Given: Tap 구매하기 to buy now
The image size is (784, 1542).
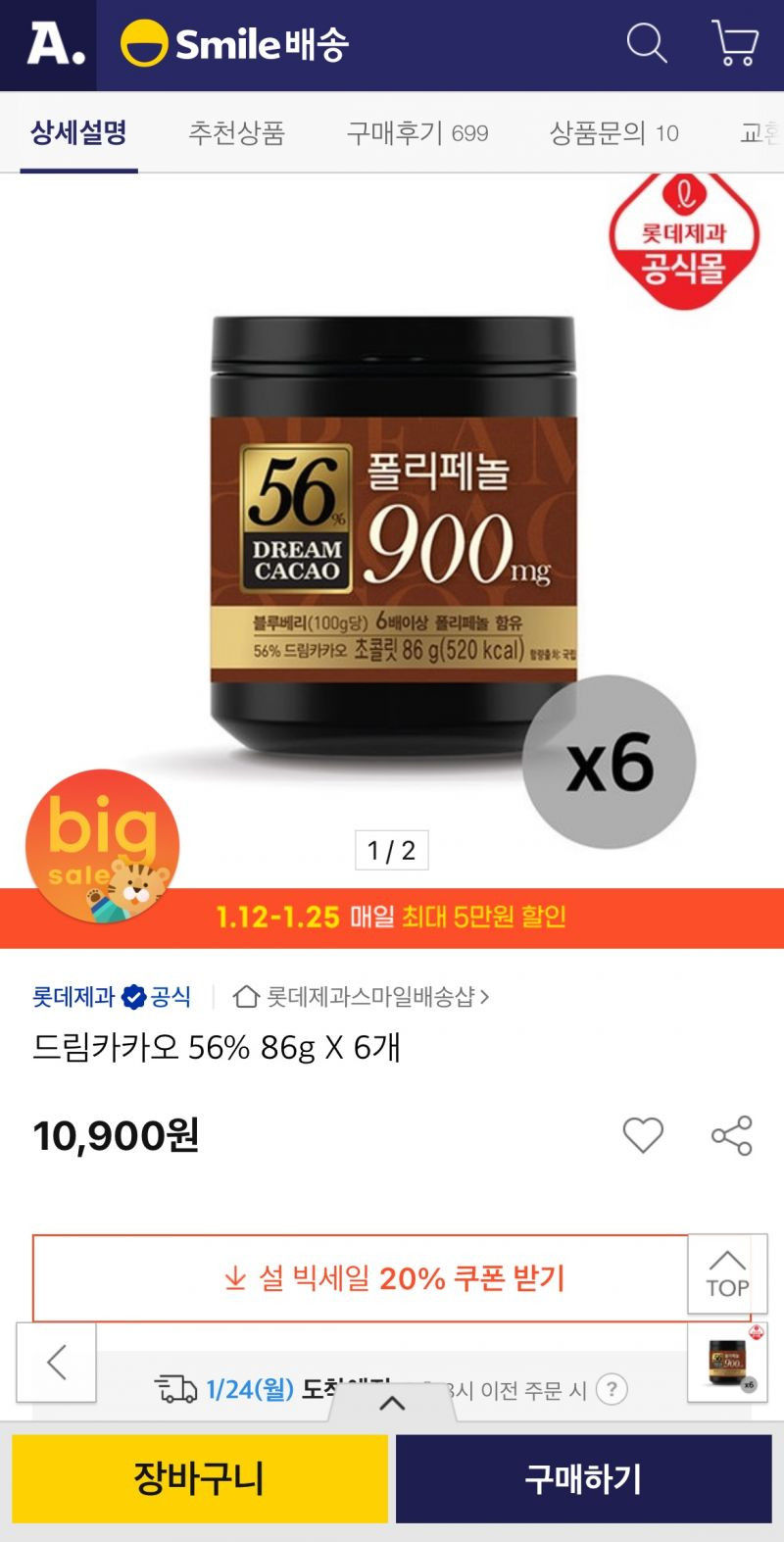Looking at the screenshot, I should [584, 1479].
